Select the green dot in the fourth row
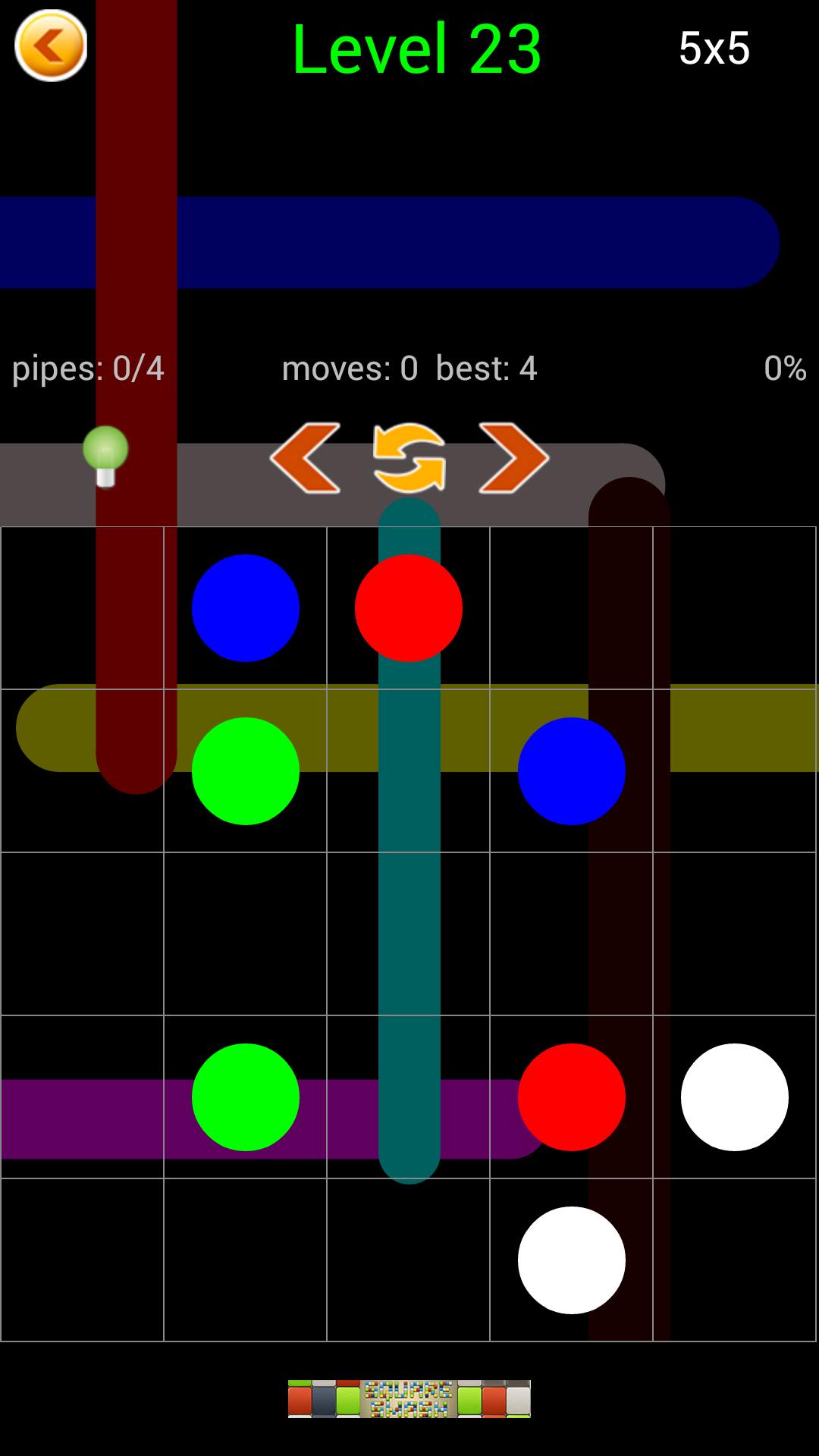The width and height of the screenshot is (819, 1456). 246,1097
